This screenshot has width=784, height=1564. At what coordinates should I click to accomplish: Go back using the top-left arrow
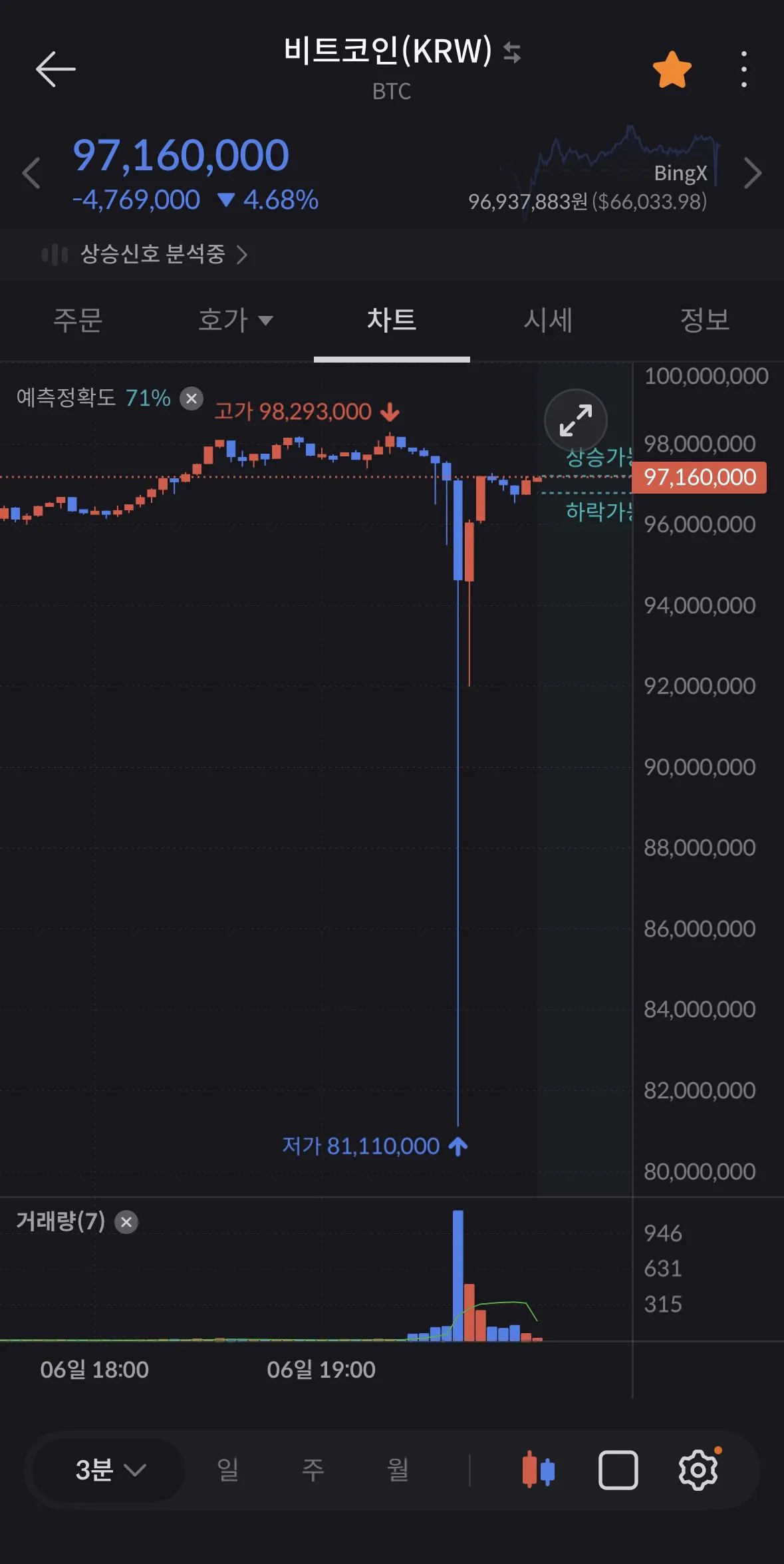55,69
